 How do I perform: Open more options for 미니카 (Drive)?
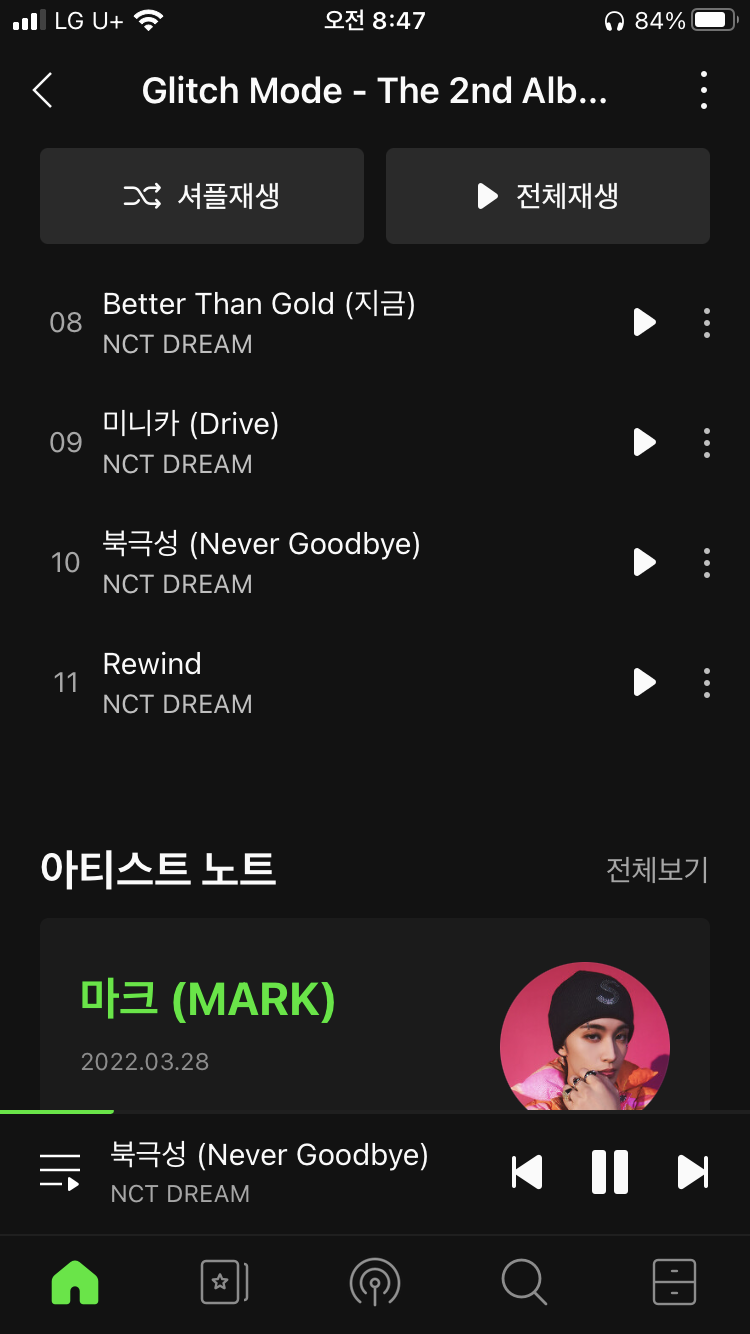click(706, 442)
